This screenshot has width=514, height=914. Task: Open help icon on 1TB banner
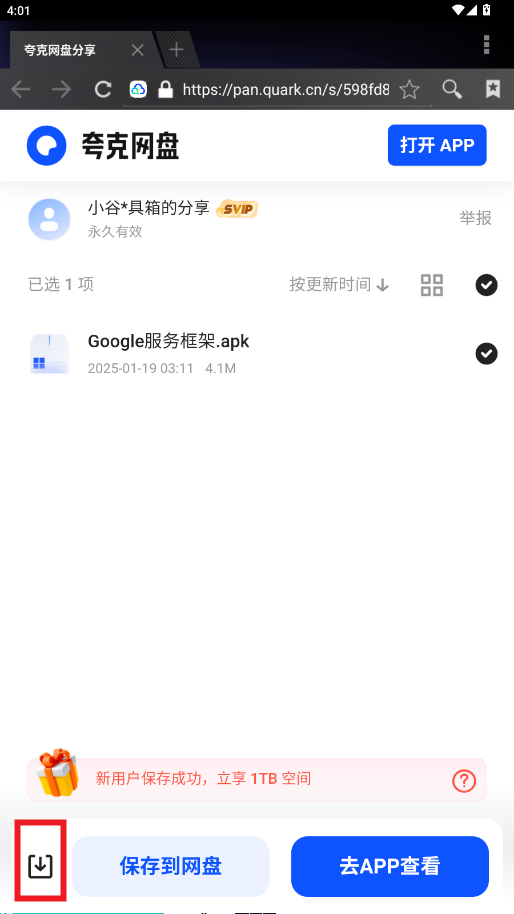tap(464, 781)
